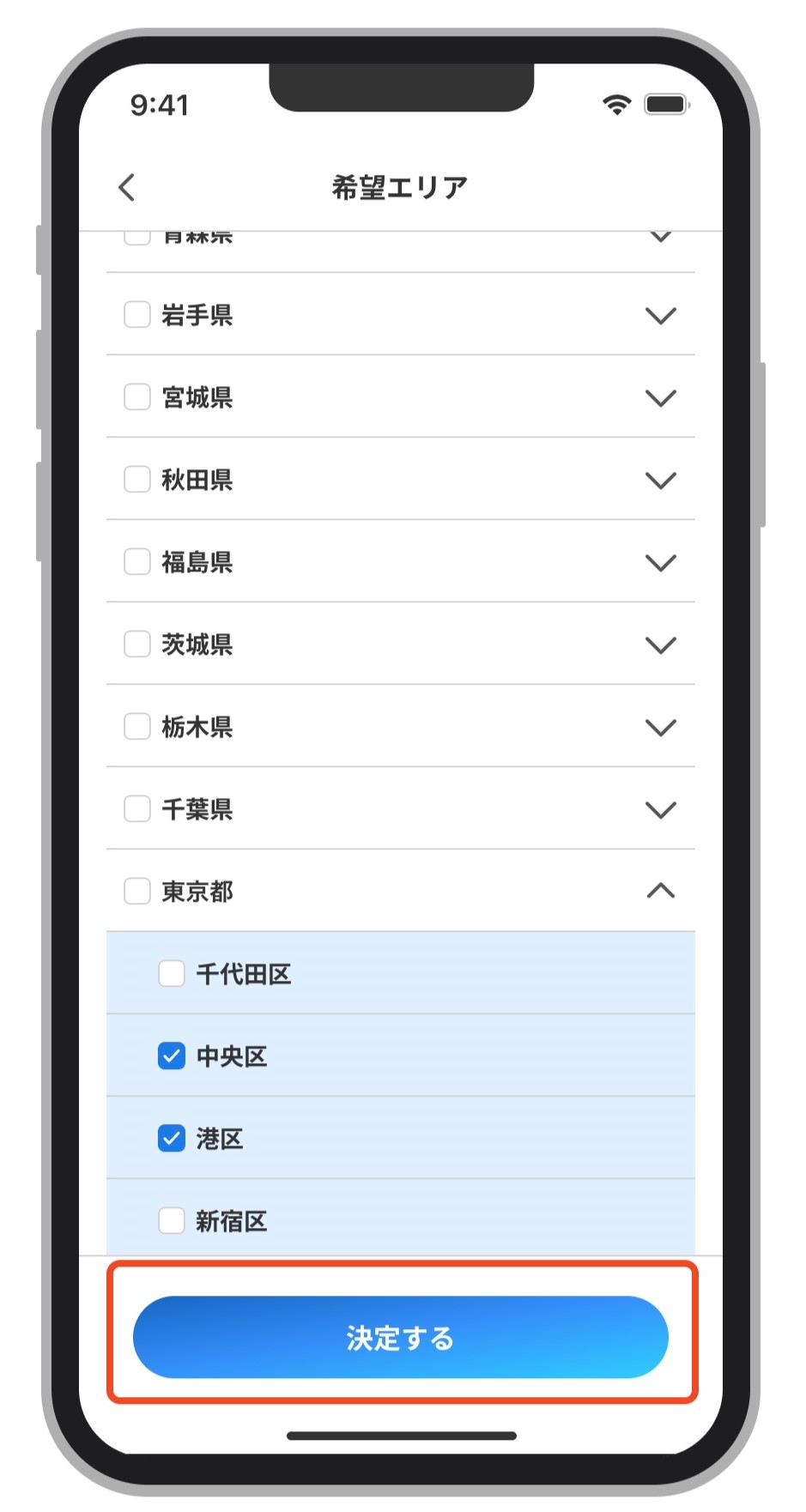Uncheck the 中央区 checkbox
The height and width of the screenshot is (1512, 806).
pyautogui.click(x=172, y=1056)
